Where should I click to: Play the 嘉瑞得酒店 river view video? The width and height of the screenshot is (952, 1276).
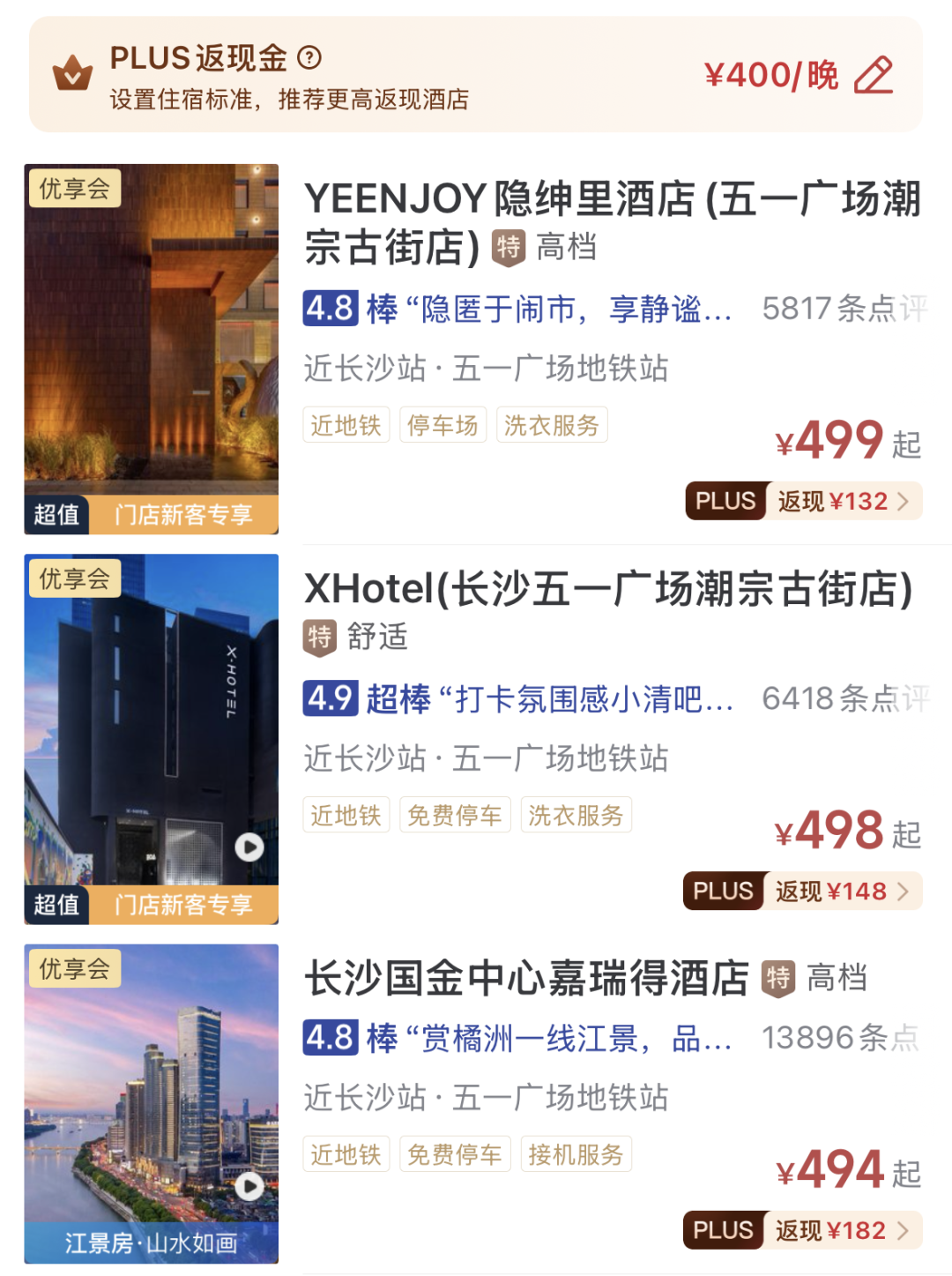[x=249, y=1186]
